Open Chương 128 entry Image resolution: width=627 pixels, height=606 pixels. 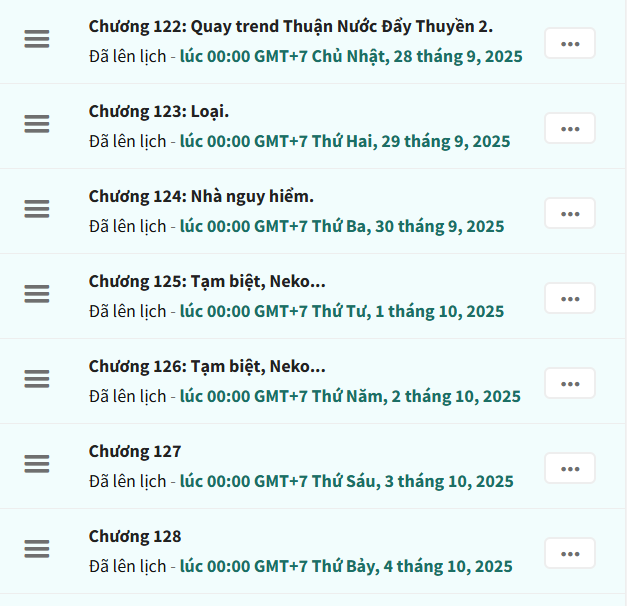[135, 536]
